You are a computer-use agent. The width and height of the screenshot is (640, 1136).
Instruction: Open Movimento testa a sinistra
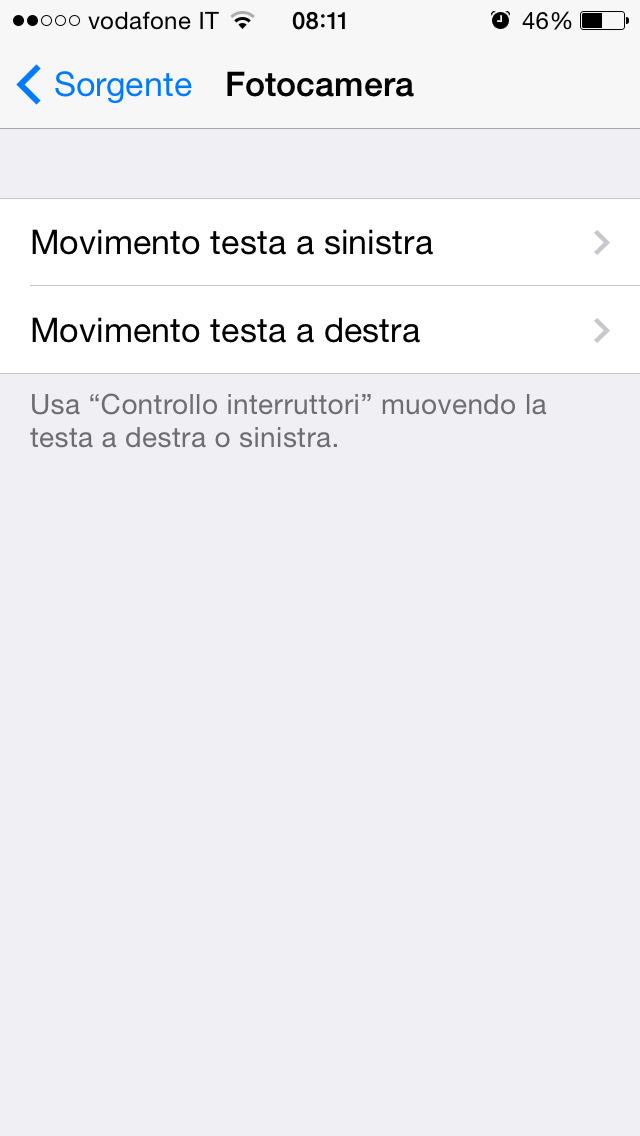(320, 243)
